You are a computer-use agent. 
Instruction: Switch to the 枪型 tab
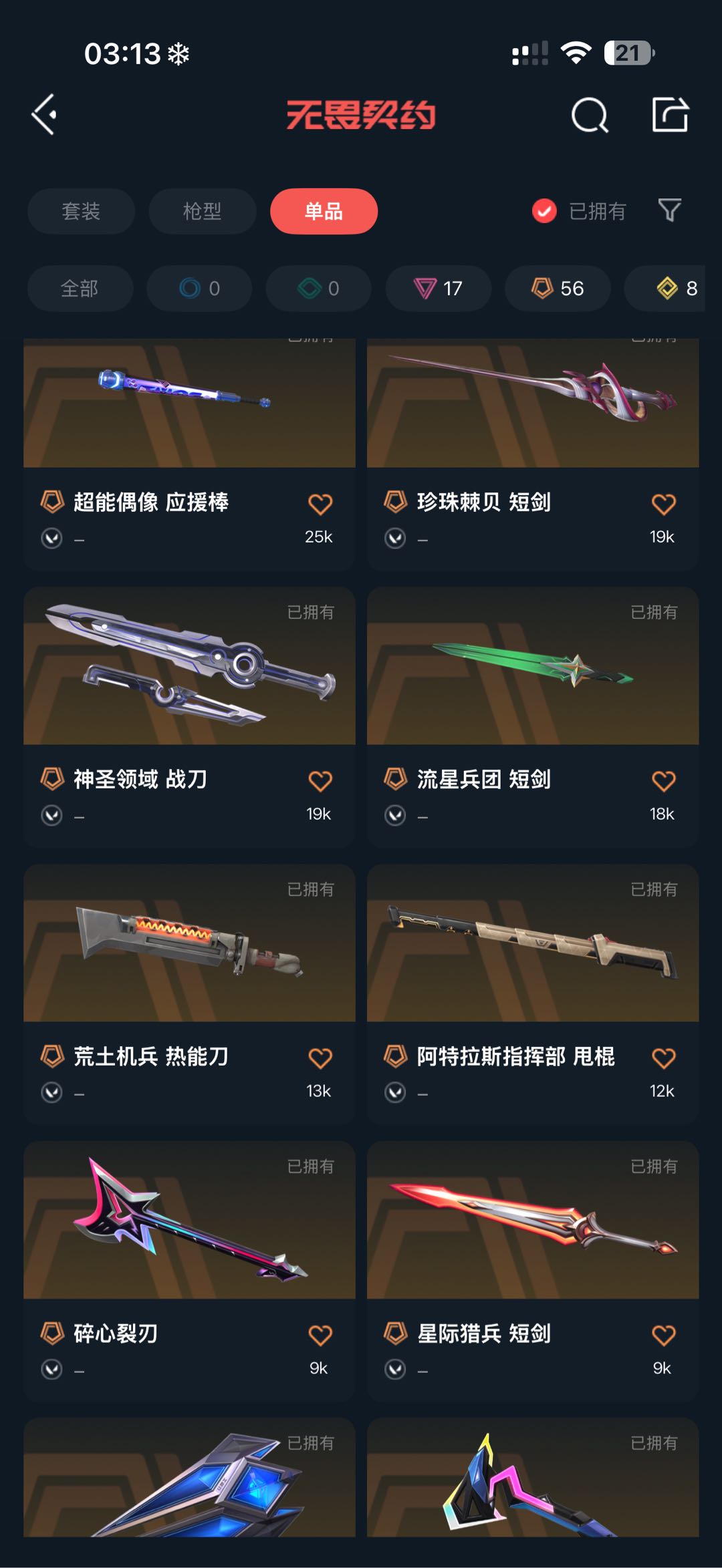202,211
